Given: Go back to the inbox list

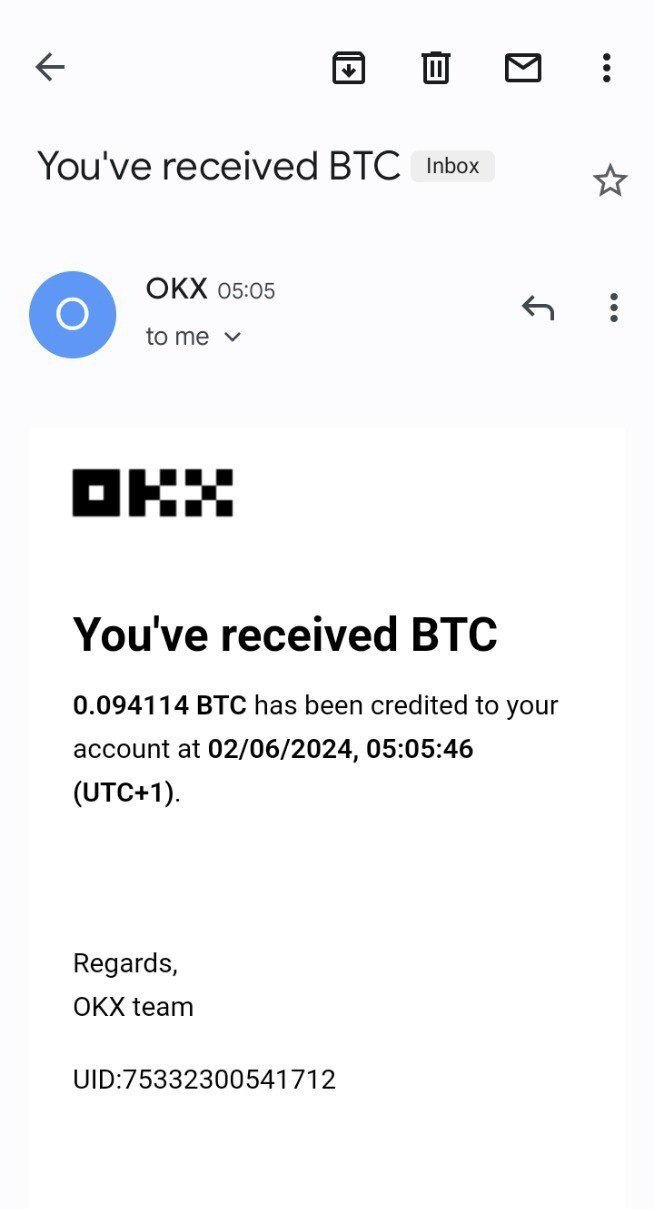Looking at the screenshot, I should click(49, 67).
